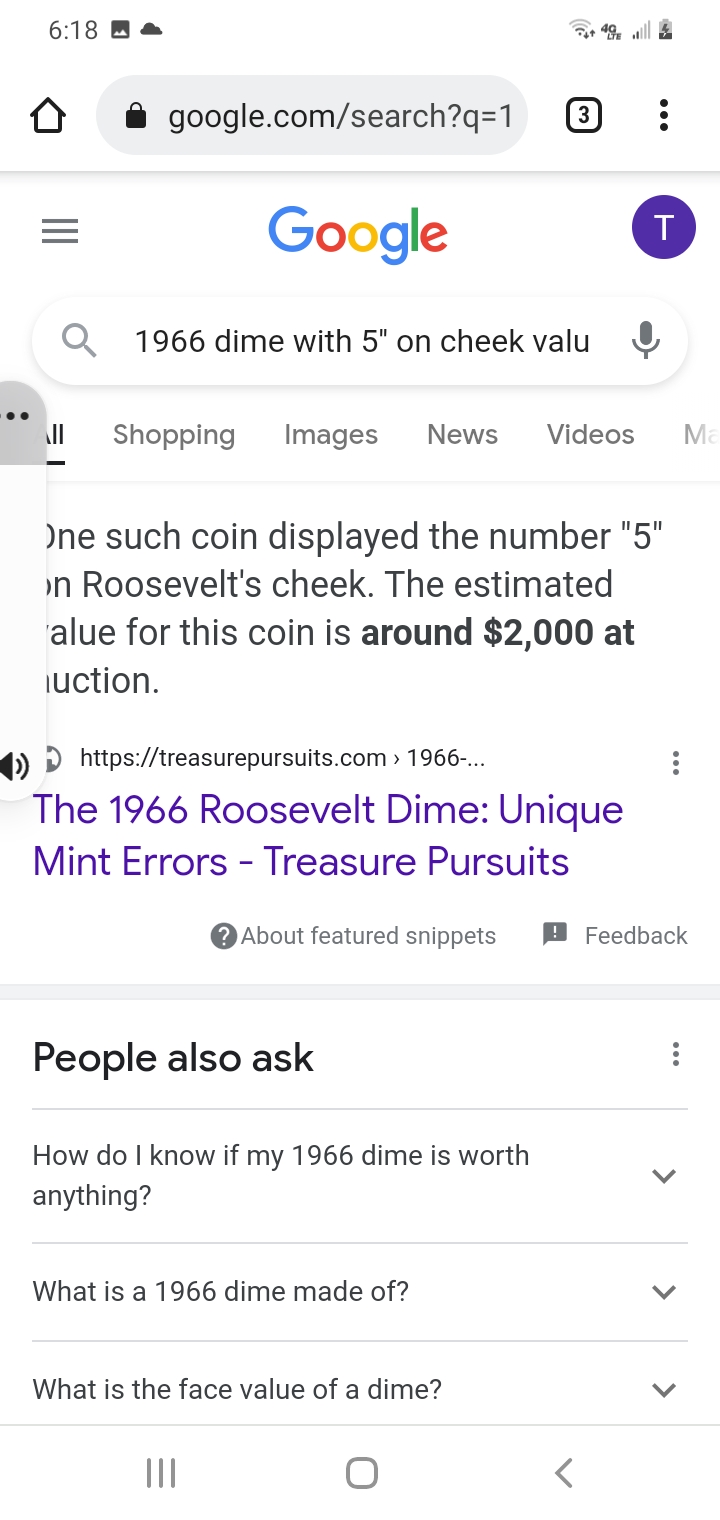This screenshot has width=720, height=1520.
Task: Go back using the system navigation bar
Action: [x=564, y=1472]
